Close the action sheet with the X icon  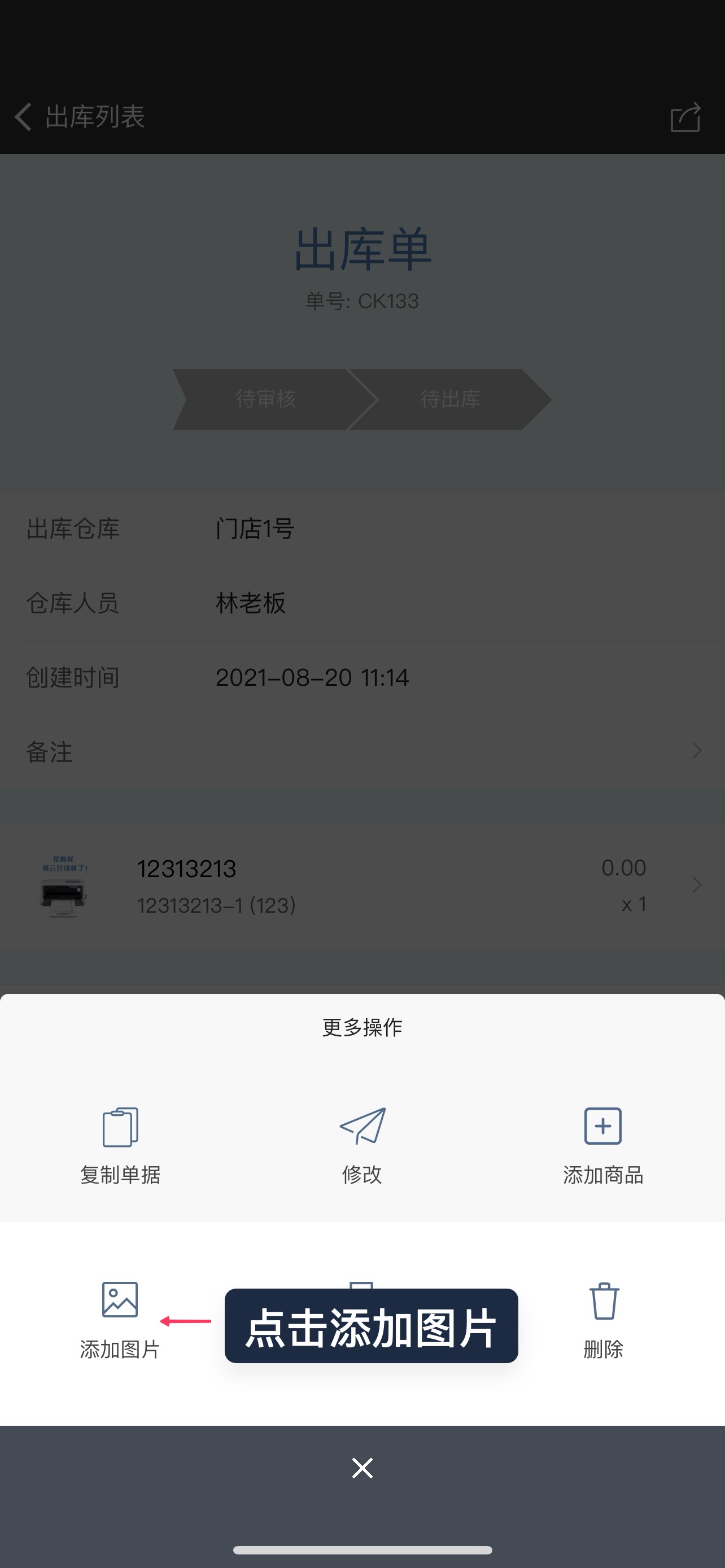361,1468
